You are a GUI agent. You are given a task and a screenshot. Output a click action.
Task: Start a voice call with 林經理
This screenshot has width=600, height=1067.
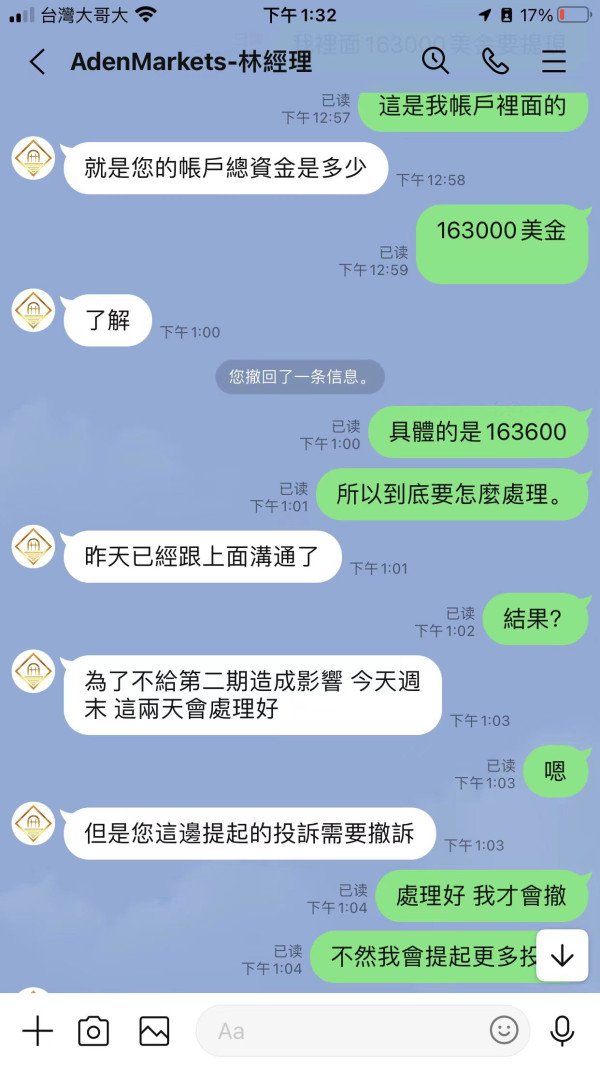[x=495, y=61]
